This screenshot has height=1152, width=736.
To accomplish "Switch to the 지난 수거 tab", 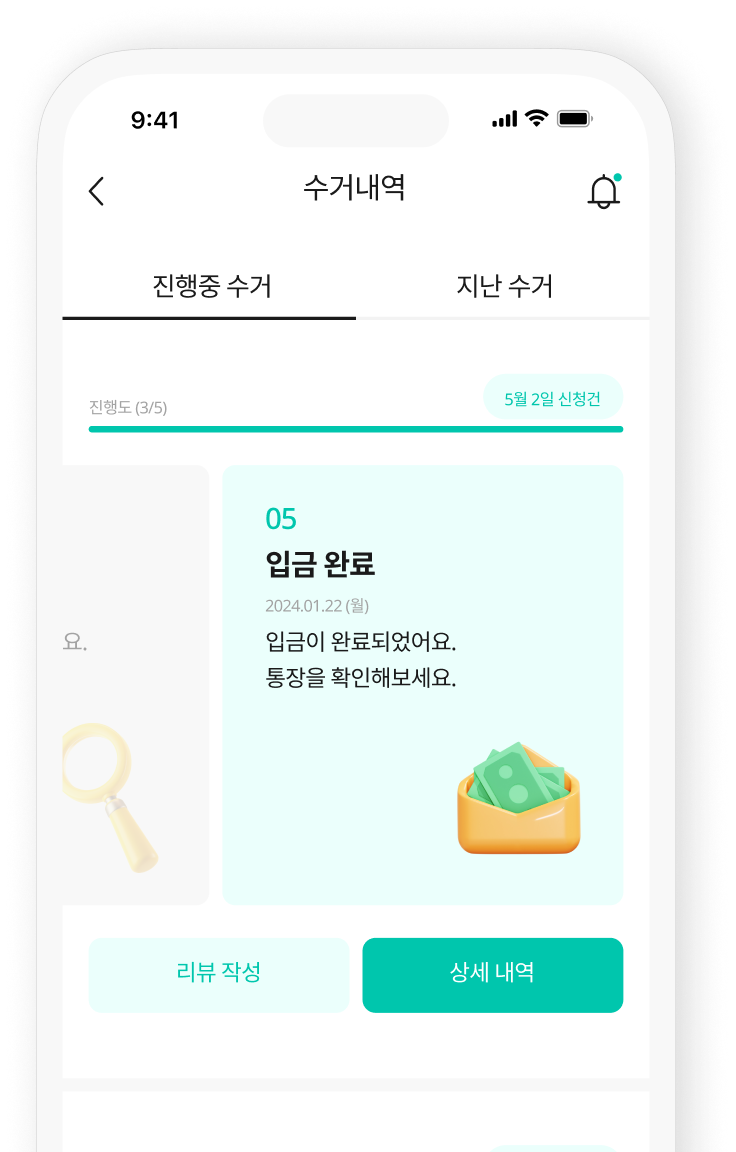I will [504, 287].
